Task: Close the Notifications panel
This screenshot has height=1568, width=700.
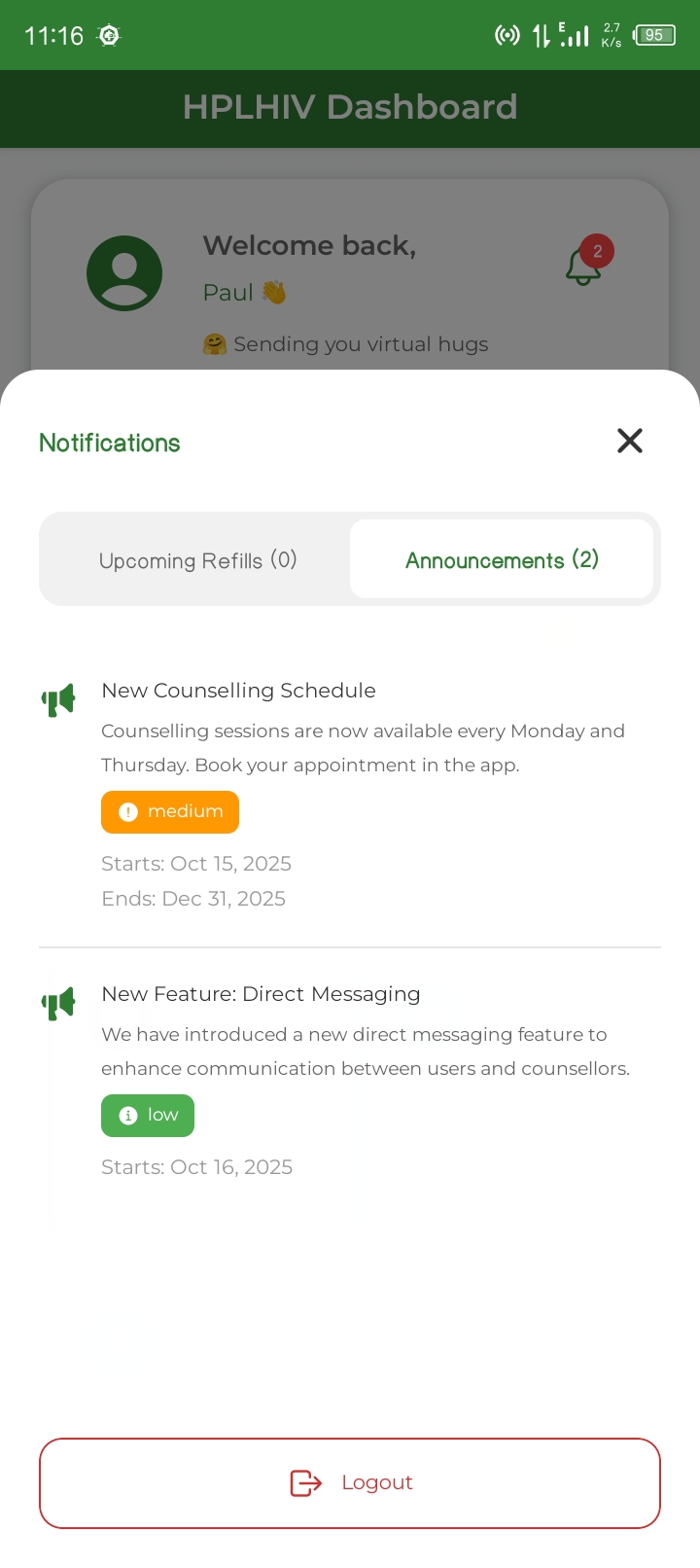Action: click(630, 441)
